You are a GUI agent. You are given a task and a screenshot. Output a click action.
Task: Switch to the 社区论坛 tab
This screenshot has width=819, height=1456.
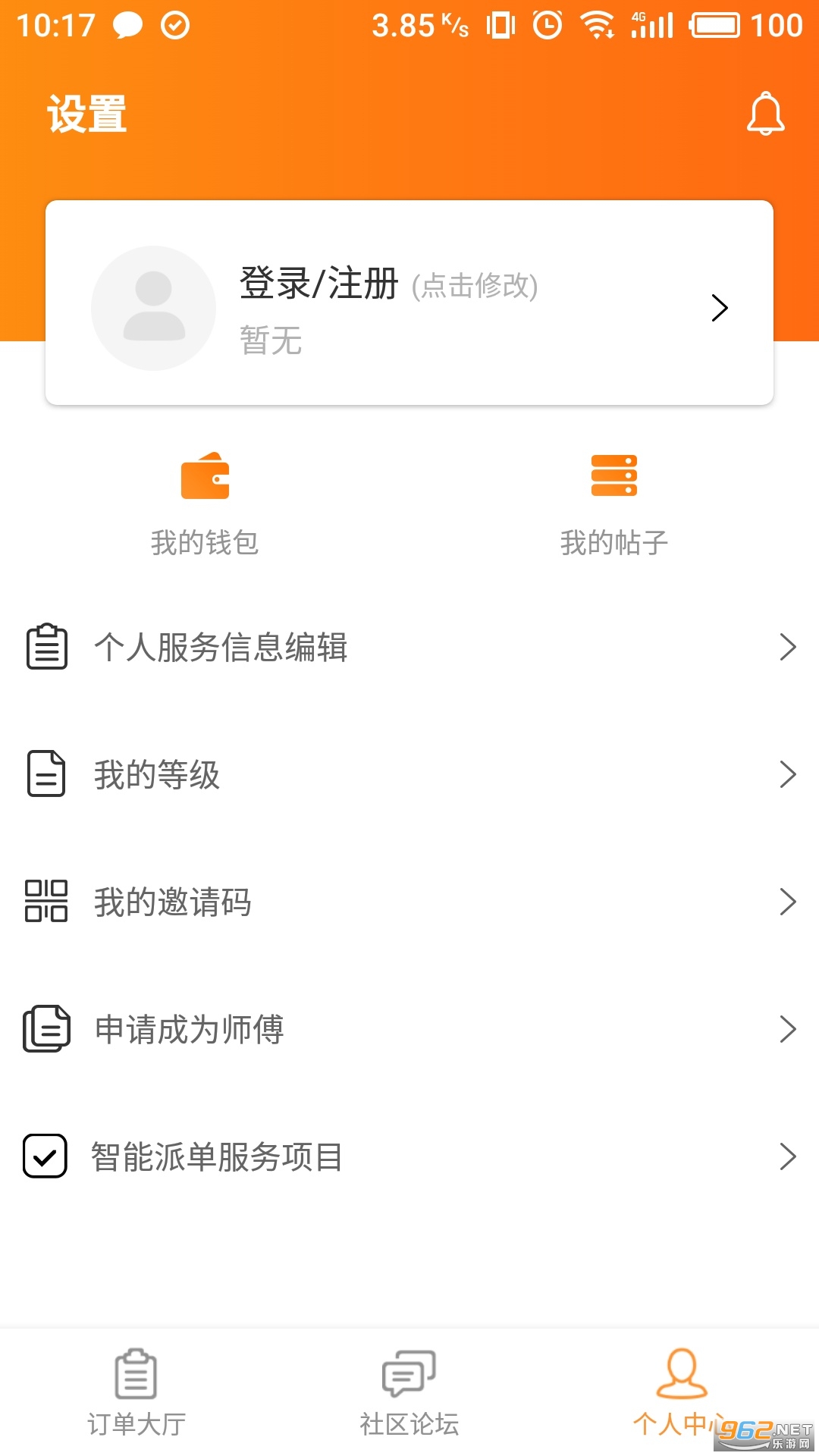pos(409,1392)
